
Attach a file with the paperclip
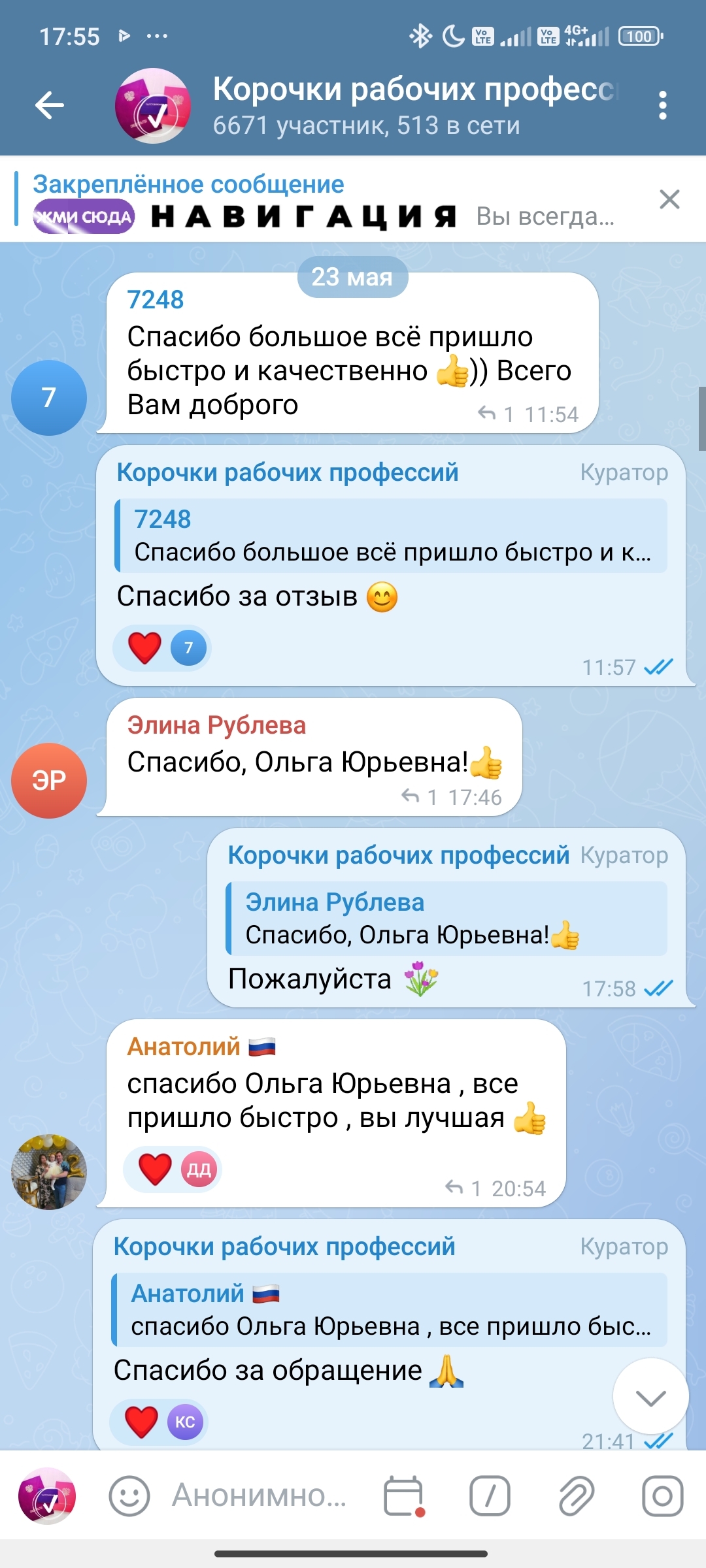point(576,1496)
